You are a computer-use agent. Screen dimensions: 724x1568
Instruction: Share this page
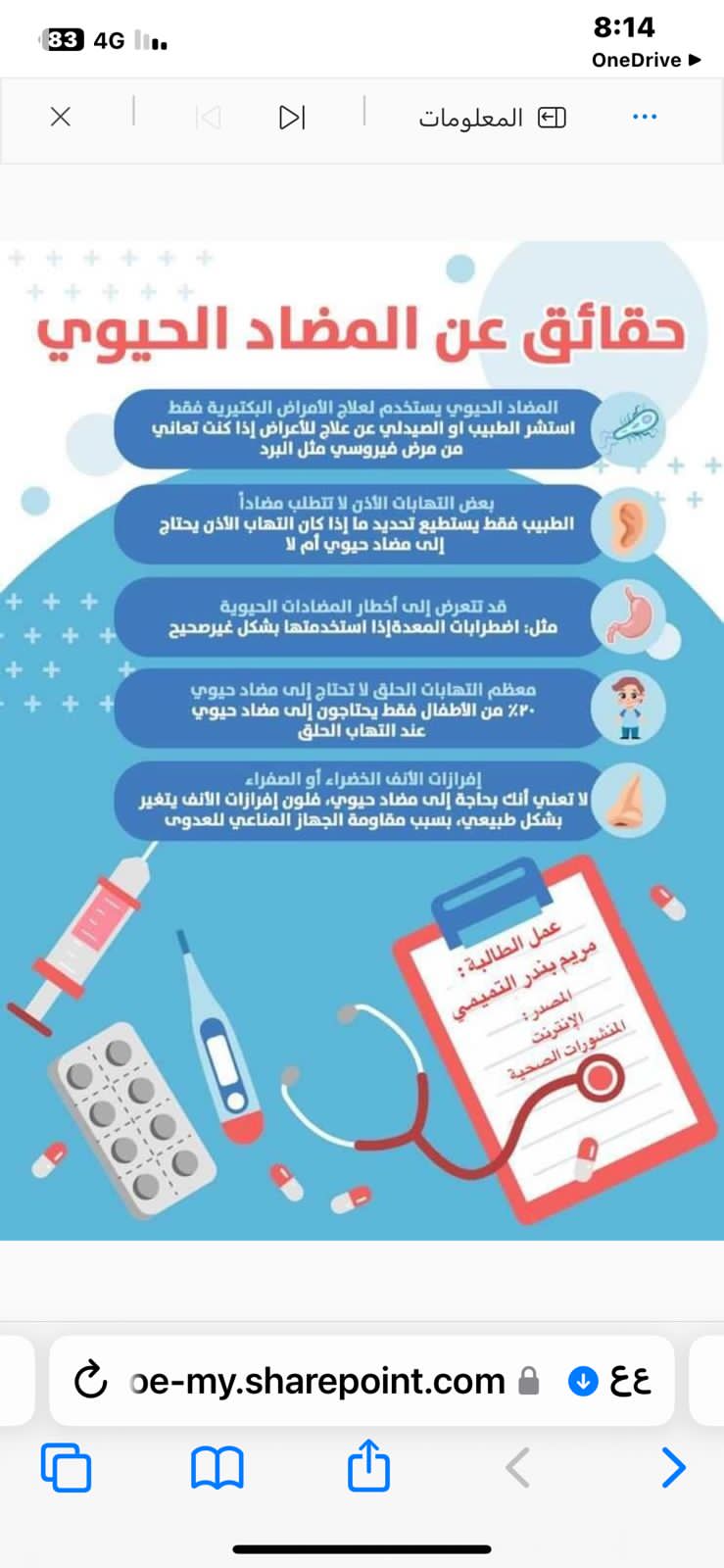(x=368, y=1465)
